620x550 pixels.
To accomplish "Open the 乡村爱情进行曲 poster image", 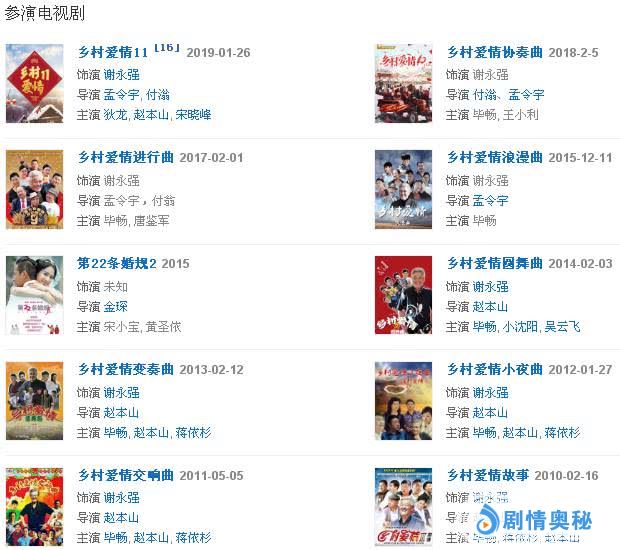I will point(34,189).
